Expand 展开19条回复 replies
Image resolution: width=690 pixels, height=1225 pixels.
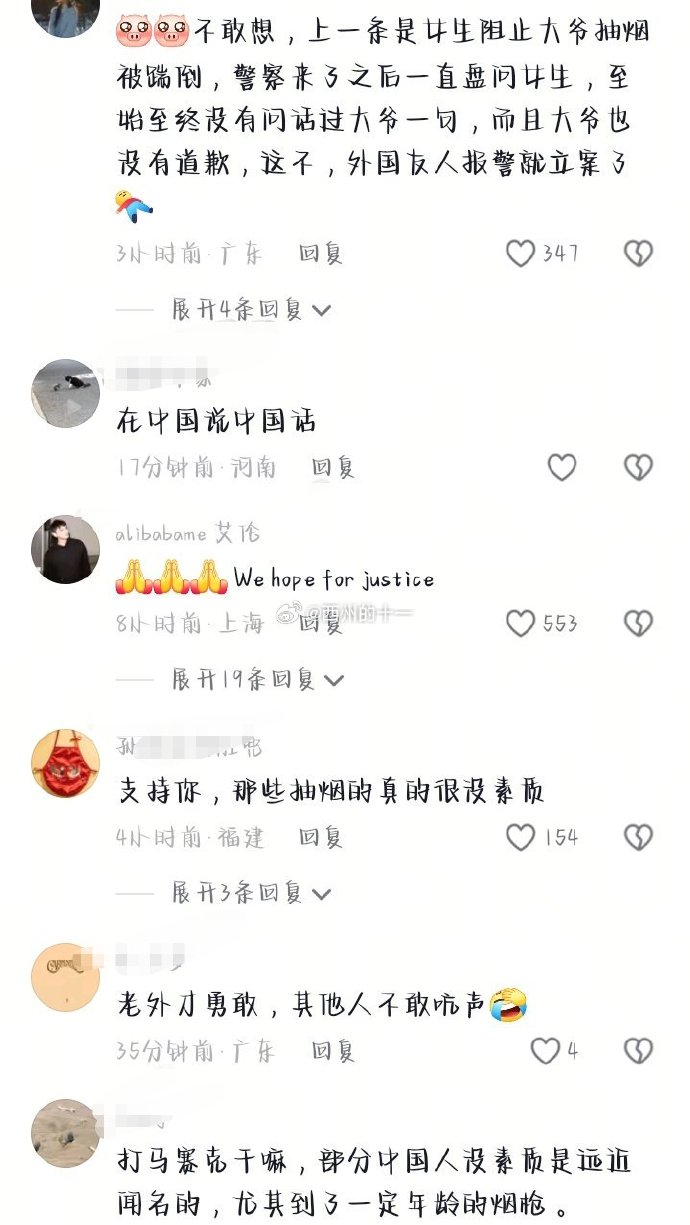pyautogui.click(x=258, y=680)
